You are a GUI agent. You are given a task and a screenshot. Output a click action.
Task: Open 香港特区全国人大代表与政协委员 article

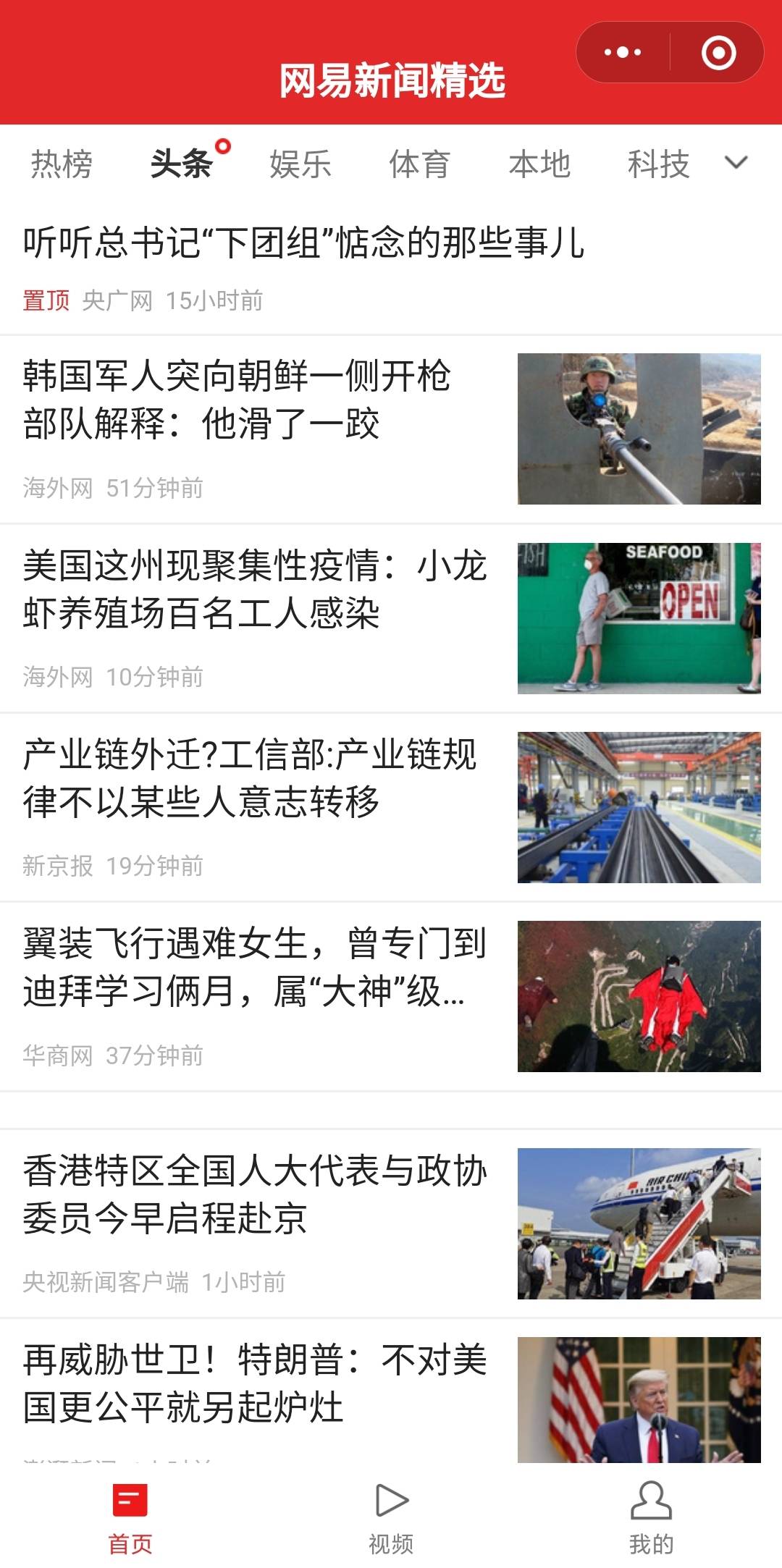coord(253,1194)
